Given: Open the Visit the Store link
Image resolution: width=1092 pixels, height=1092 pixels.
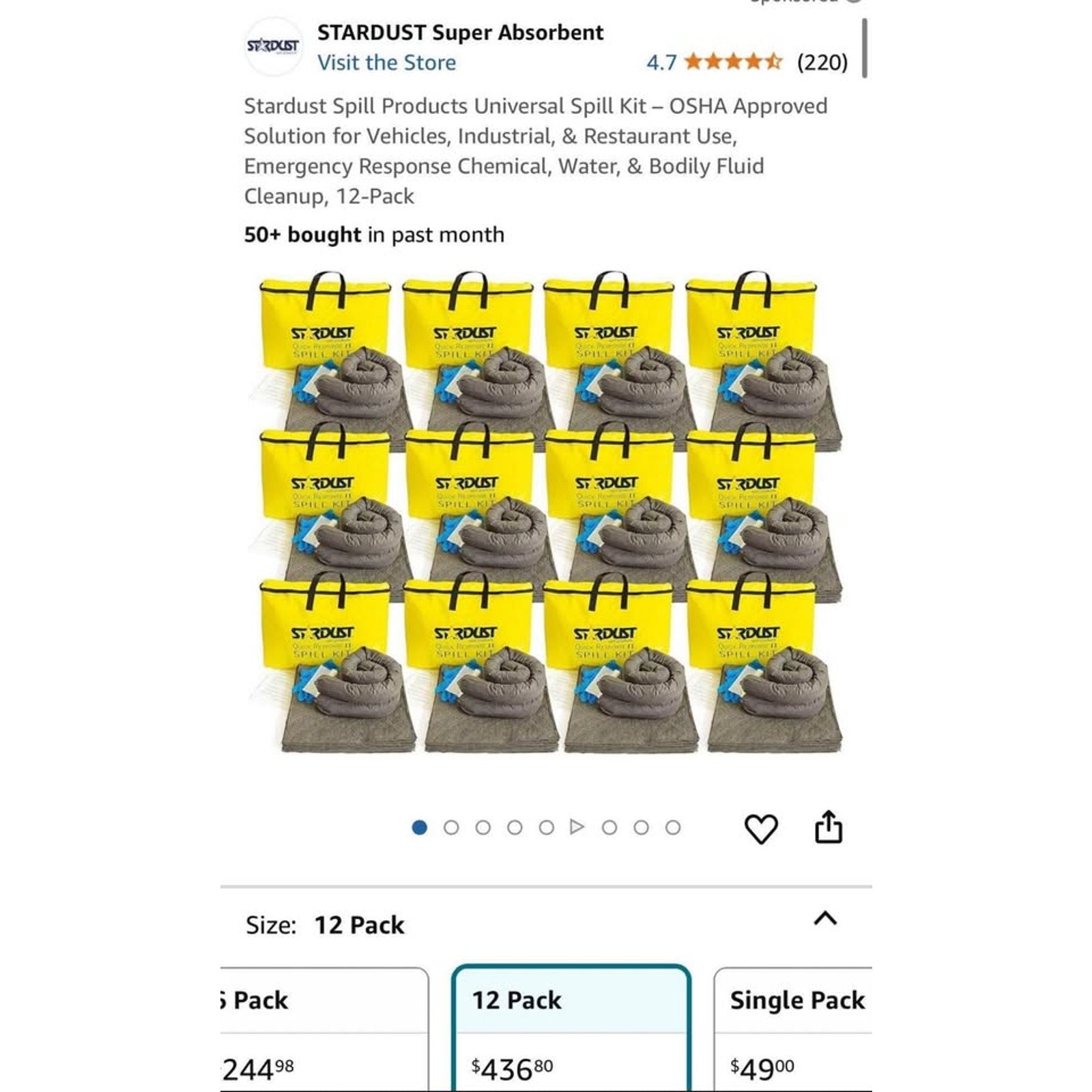Looking at the screenshot, I should pos(386,63).
